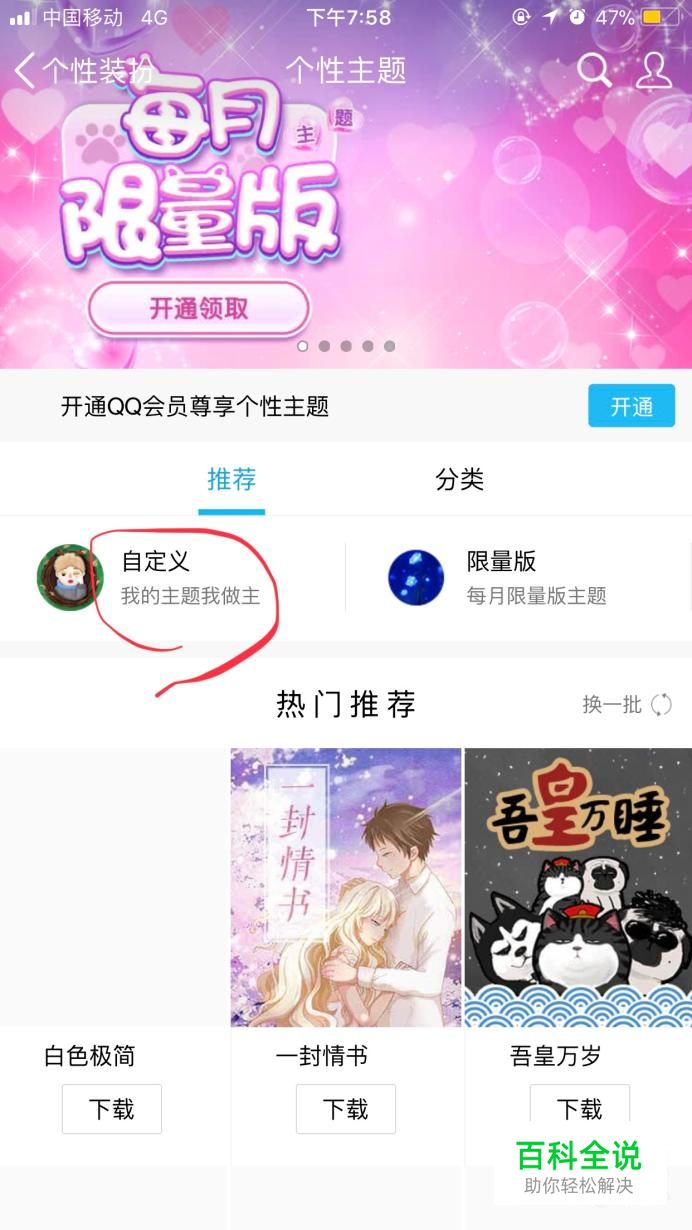
Task: Open the 吾皇万岁 theme card
Action: (x=578, y=888)
